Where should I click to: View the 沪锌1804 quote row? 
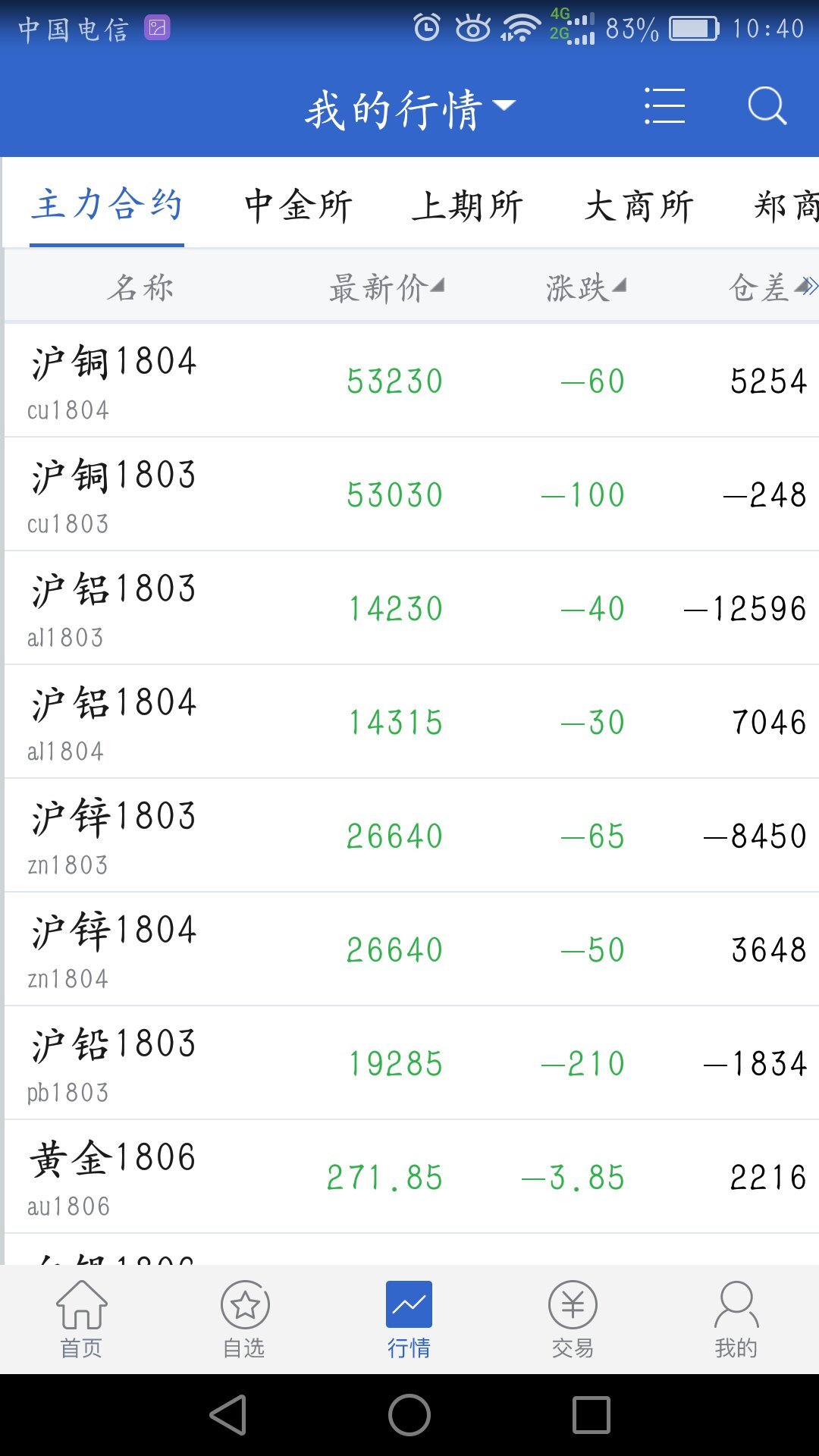[x=409, y=949]
